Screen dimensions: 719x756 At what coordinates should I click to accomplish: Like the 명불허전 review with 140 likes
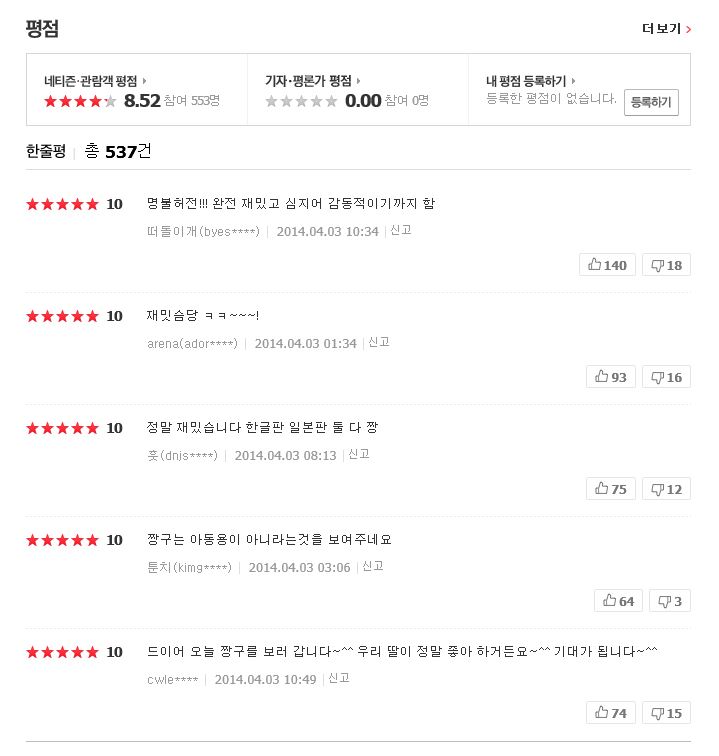[x=607, y=265]
